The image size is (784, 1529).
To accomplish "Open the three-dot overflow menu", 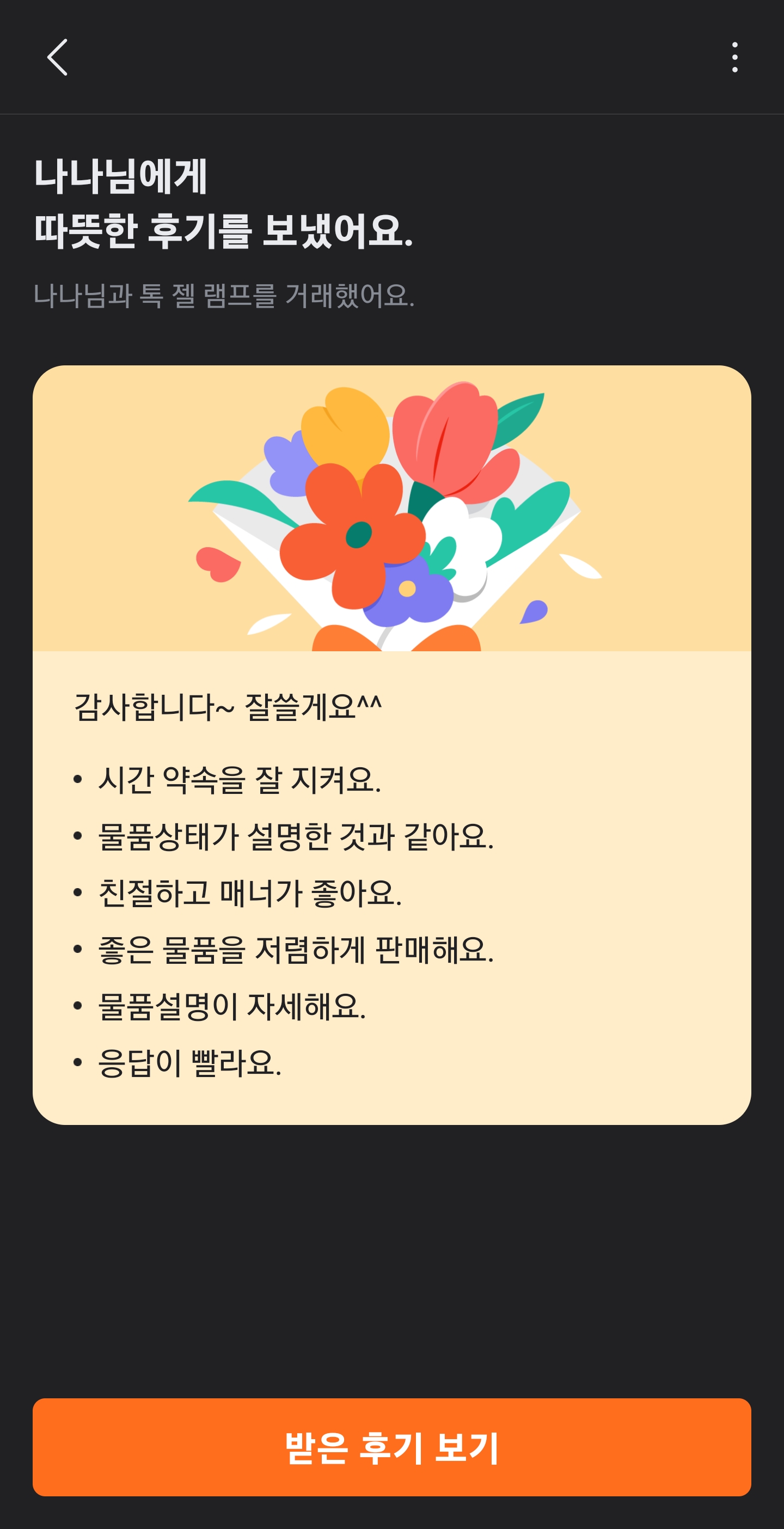I will pyautogui.click(x=735, y=58).
